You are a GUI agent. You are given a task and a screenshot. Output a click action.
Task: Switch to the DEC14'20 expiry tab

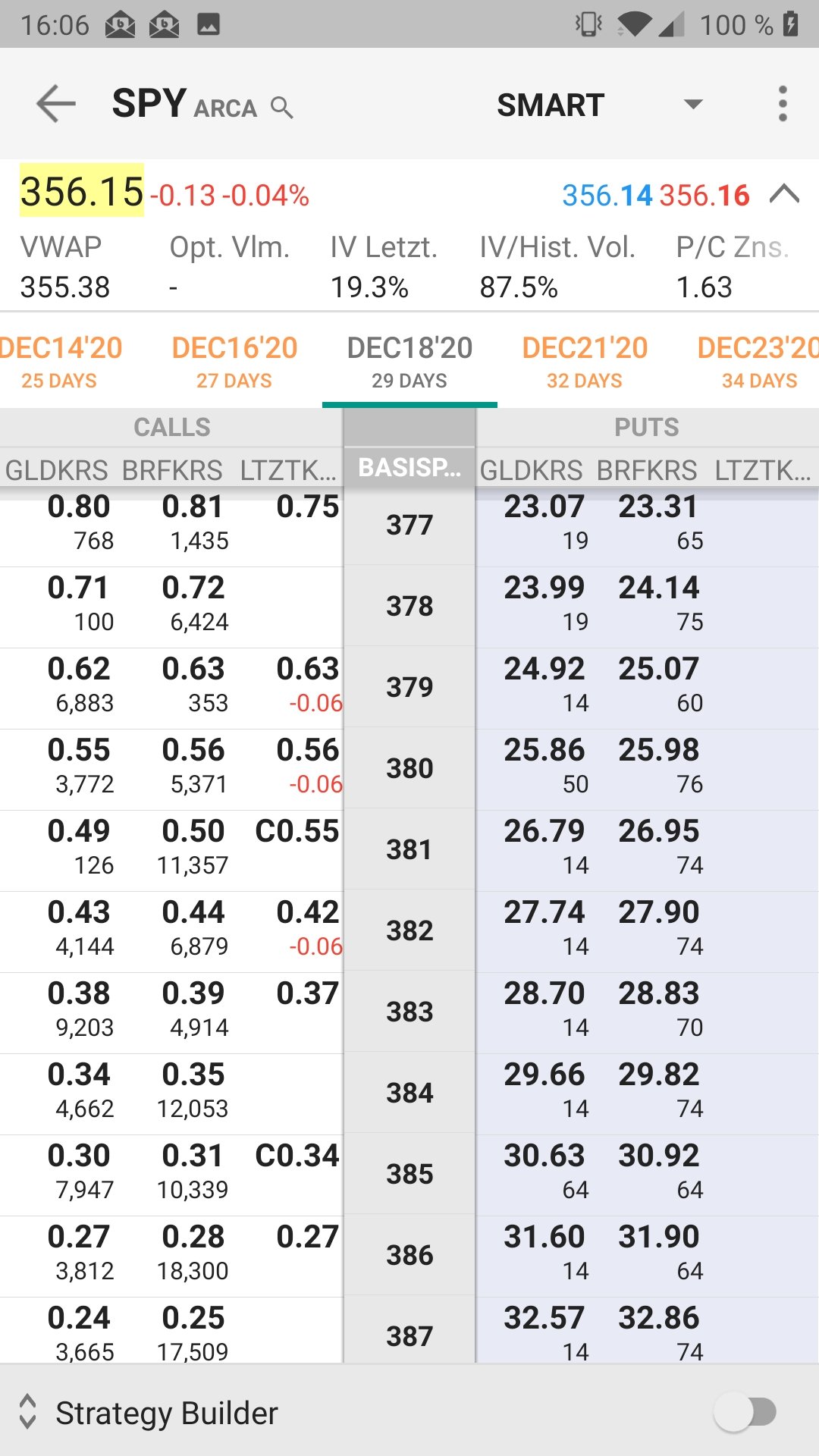click(59, 360)
